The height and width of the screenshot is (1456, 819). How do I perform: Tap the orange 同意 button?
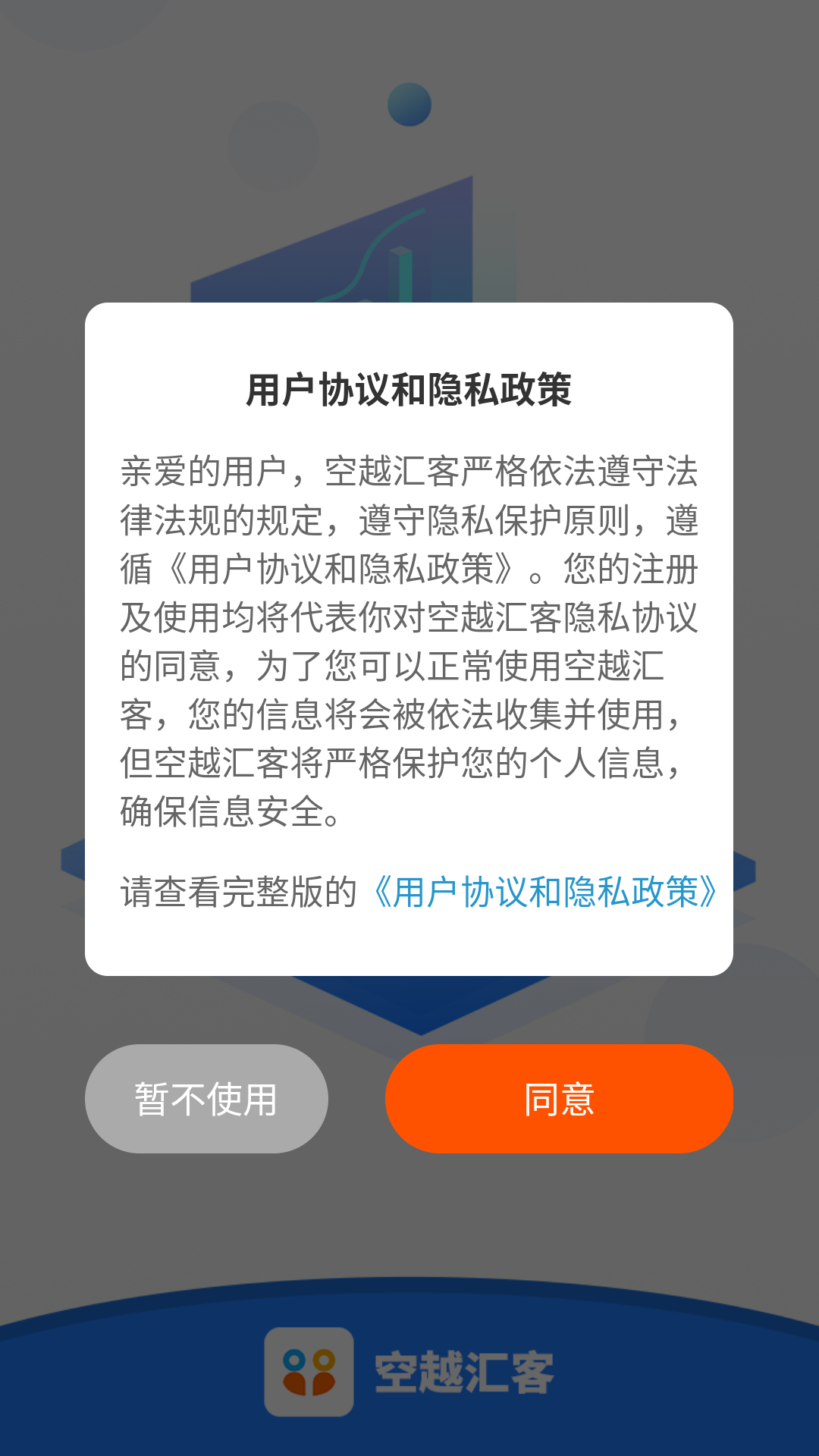point(559,1099)
